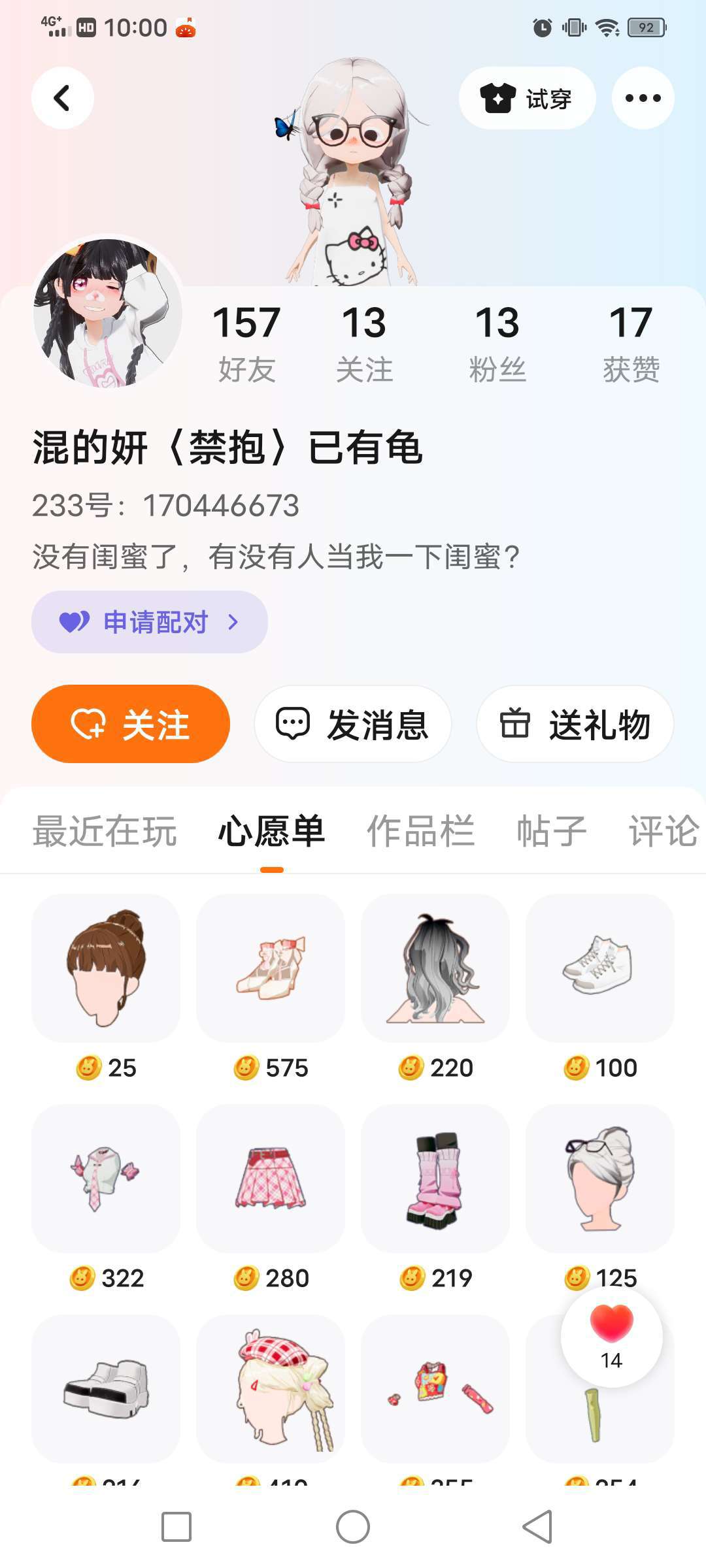
Task: View the 13 粉丝 fans list
Action: [x=497, y=342]
